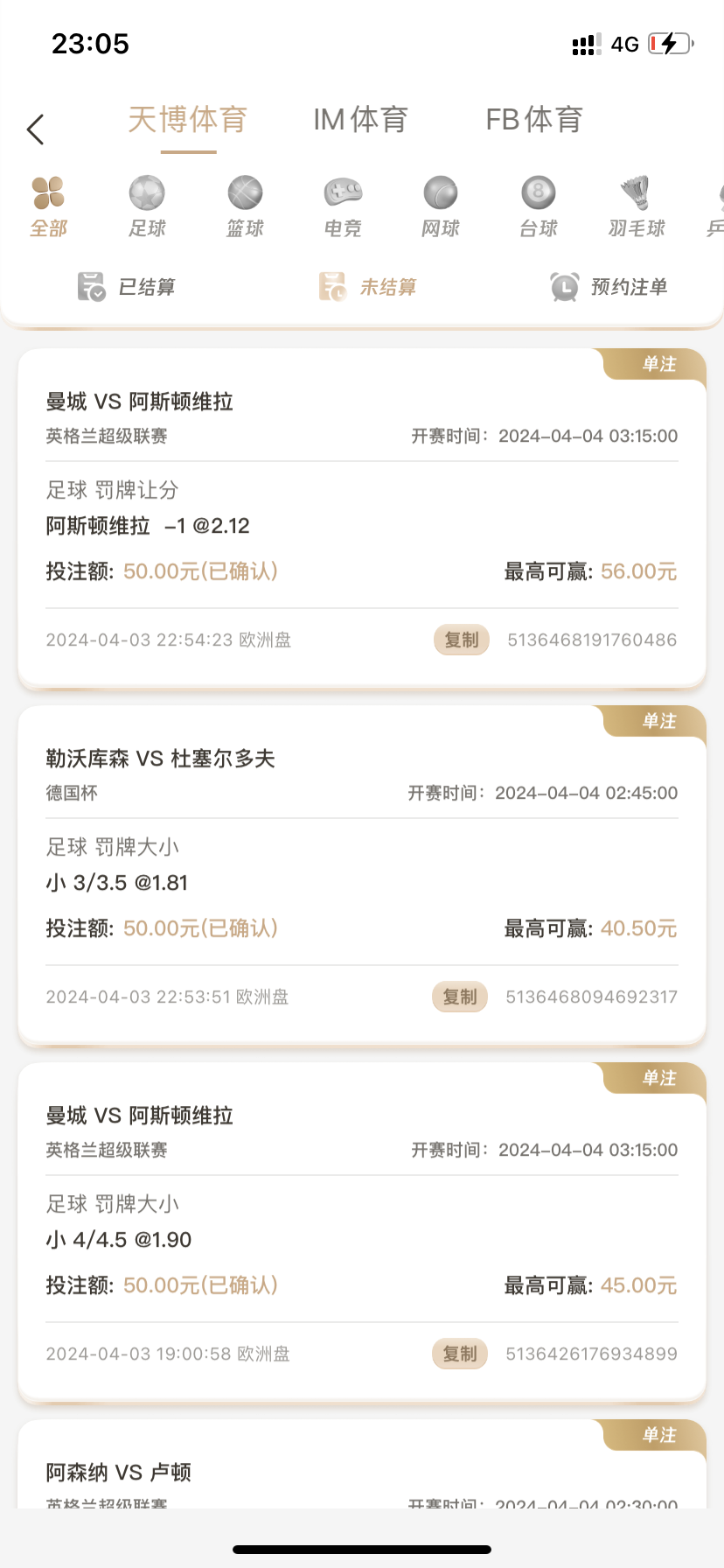Open 预约注单 reserved bets
Image resolution: width=724 pixels, height=1568 pixels.
[x=609, y=287]
